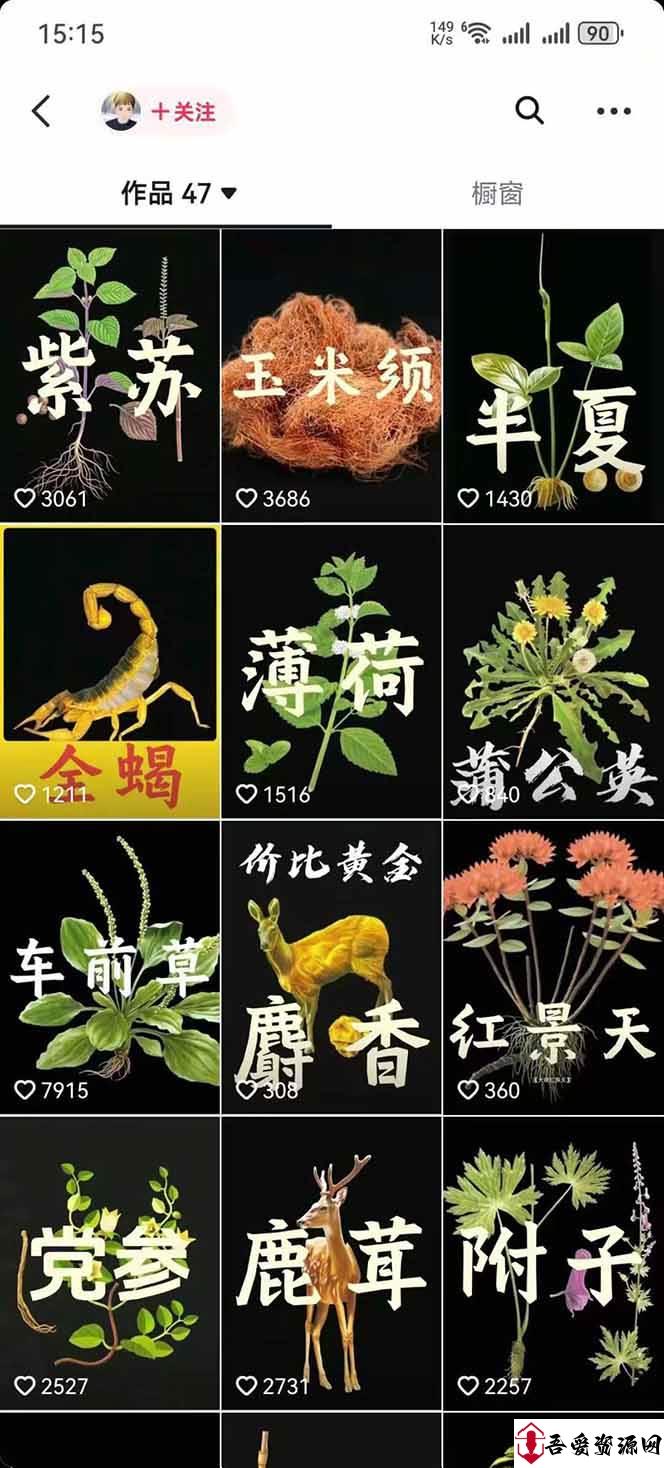The width and height of the screenshot is (664, 1468).
Task: Open the 玉米须 video
Action: (x=331, y=375)
